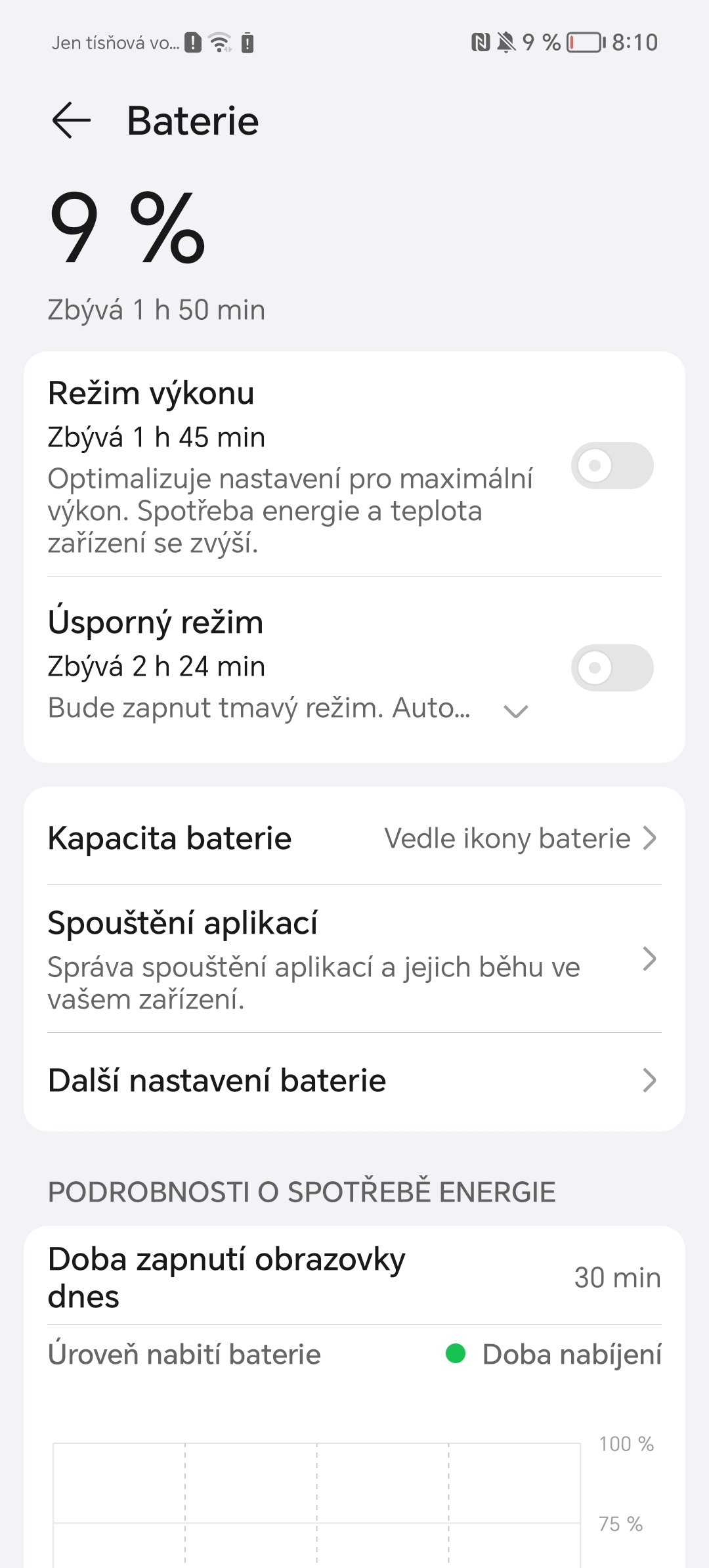Open the Spouštění aplikací settings

pyautogui.click(x=354, y=957)
